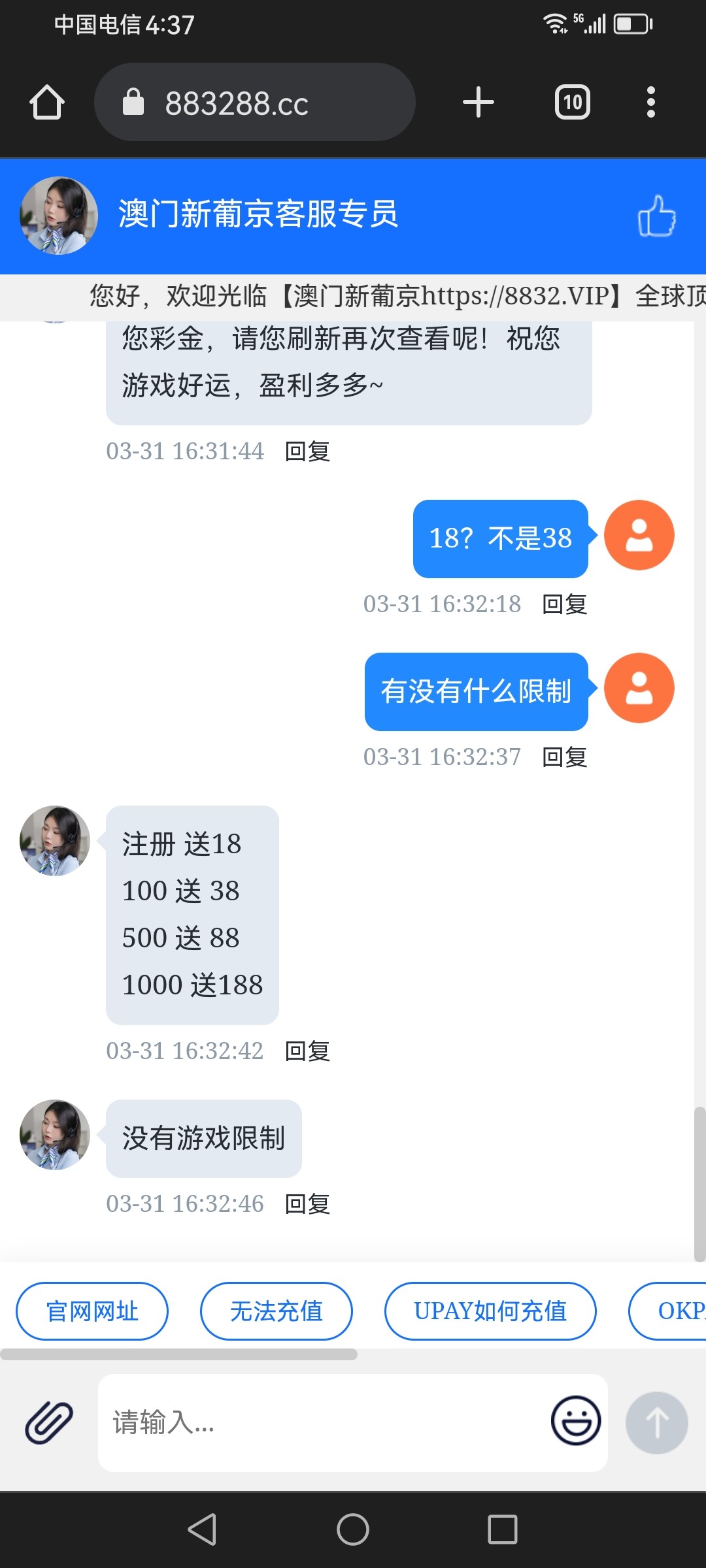View the 10 open tabs
The height and width of the screenshot is (1568, 706).
coord(572,103)
